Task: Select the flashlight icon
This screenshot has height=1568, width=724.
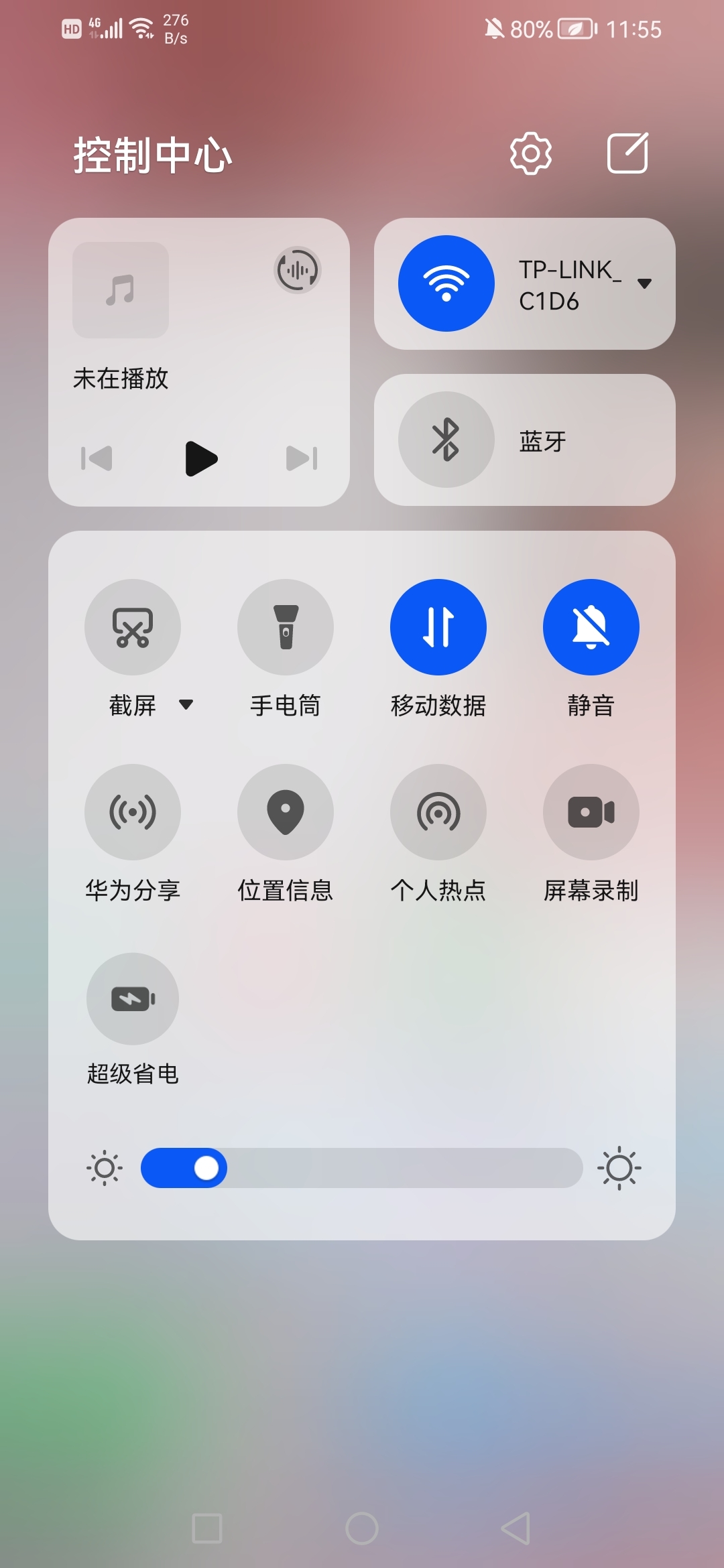Action: 286,627
